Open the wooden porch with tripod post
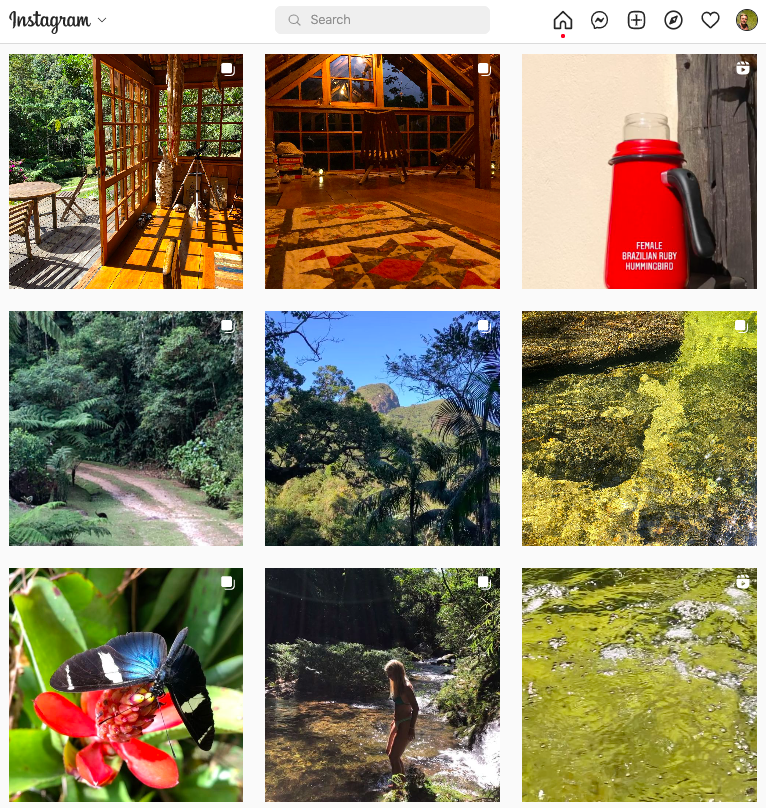766x808 pixels. click(x=126, y=171)
